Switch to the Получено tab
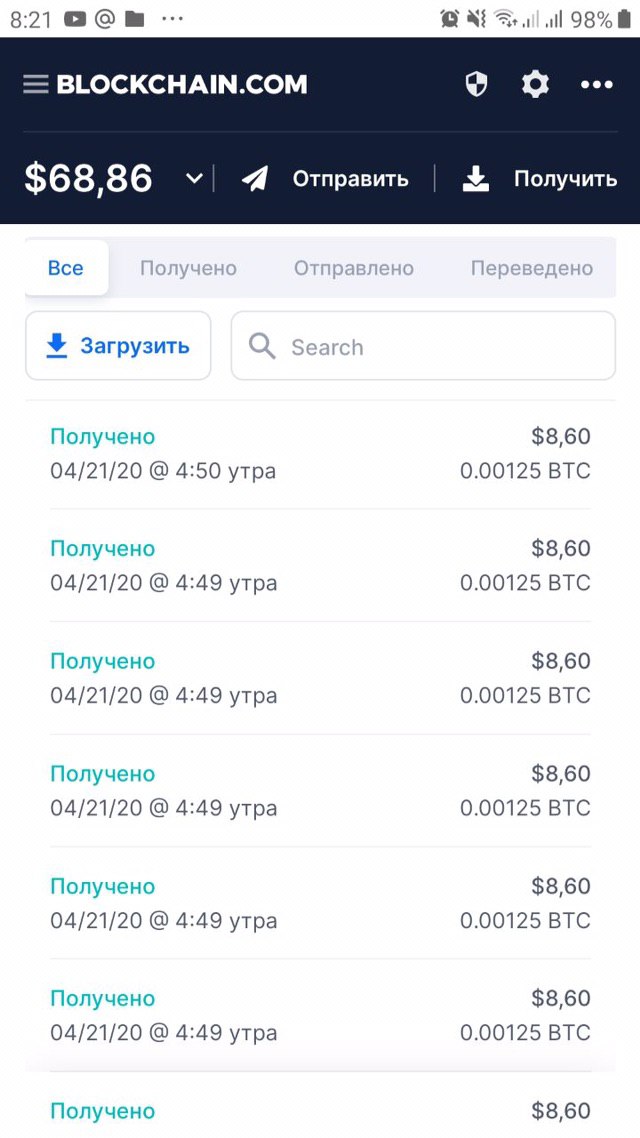 (188, 268)
